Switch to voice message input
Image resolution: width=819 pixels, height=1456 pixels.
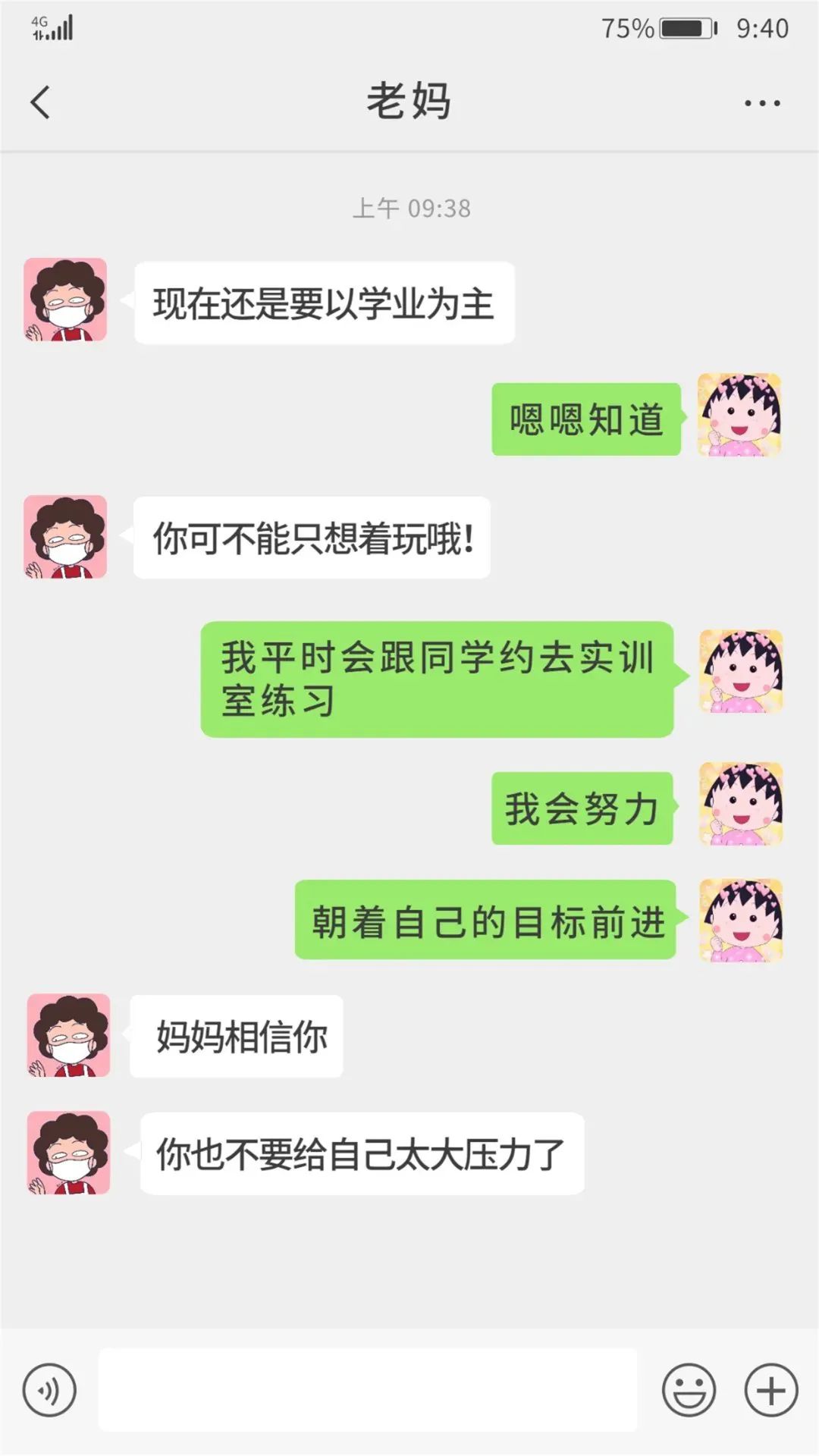click(x=49, y=1390)
